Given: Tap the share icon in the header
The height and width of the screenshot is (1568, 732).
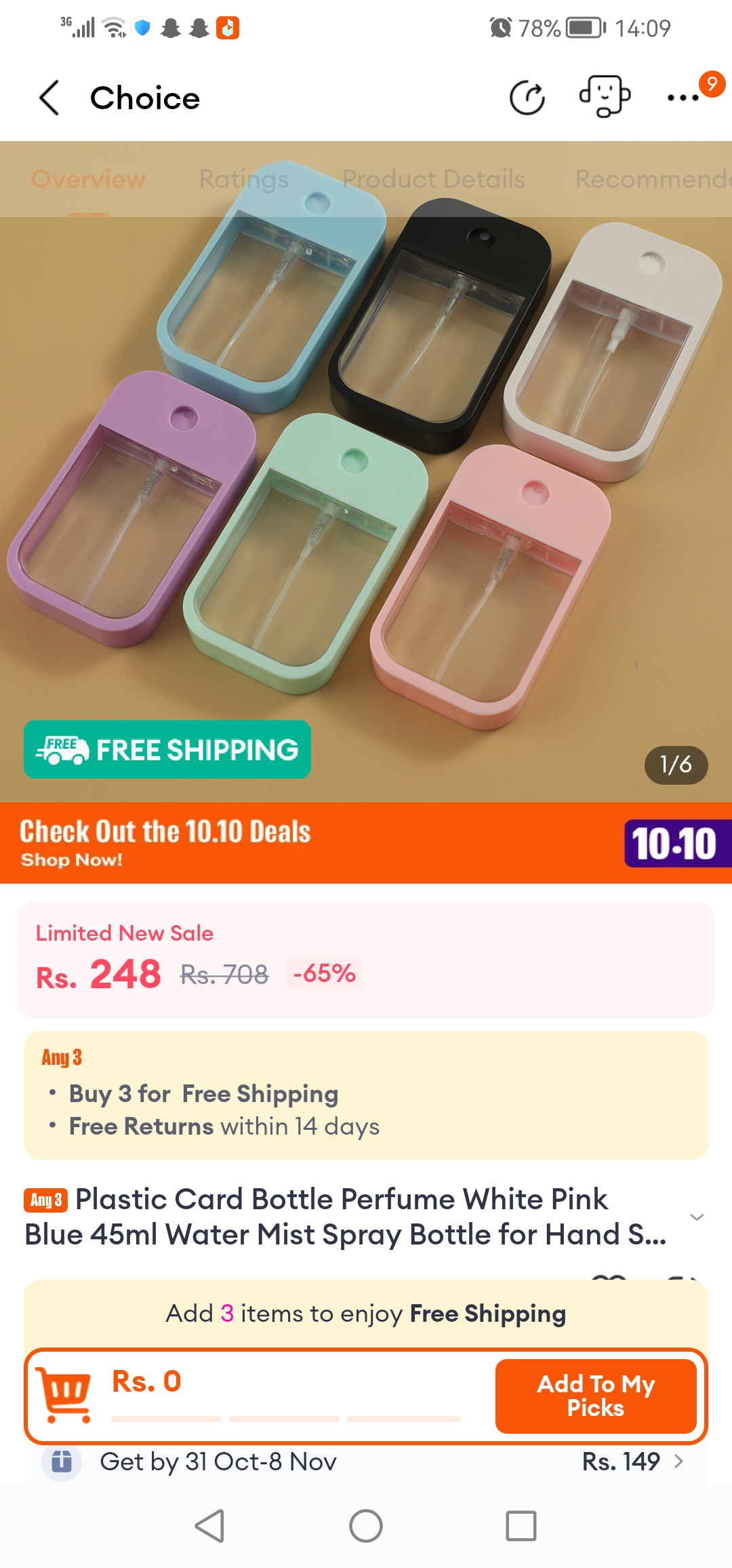Looking at the screenshot, I should (527, 98).
